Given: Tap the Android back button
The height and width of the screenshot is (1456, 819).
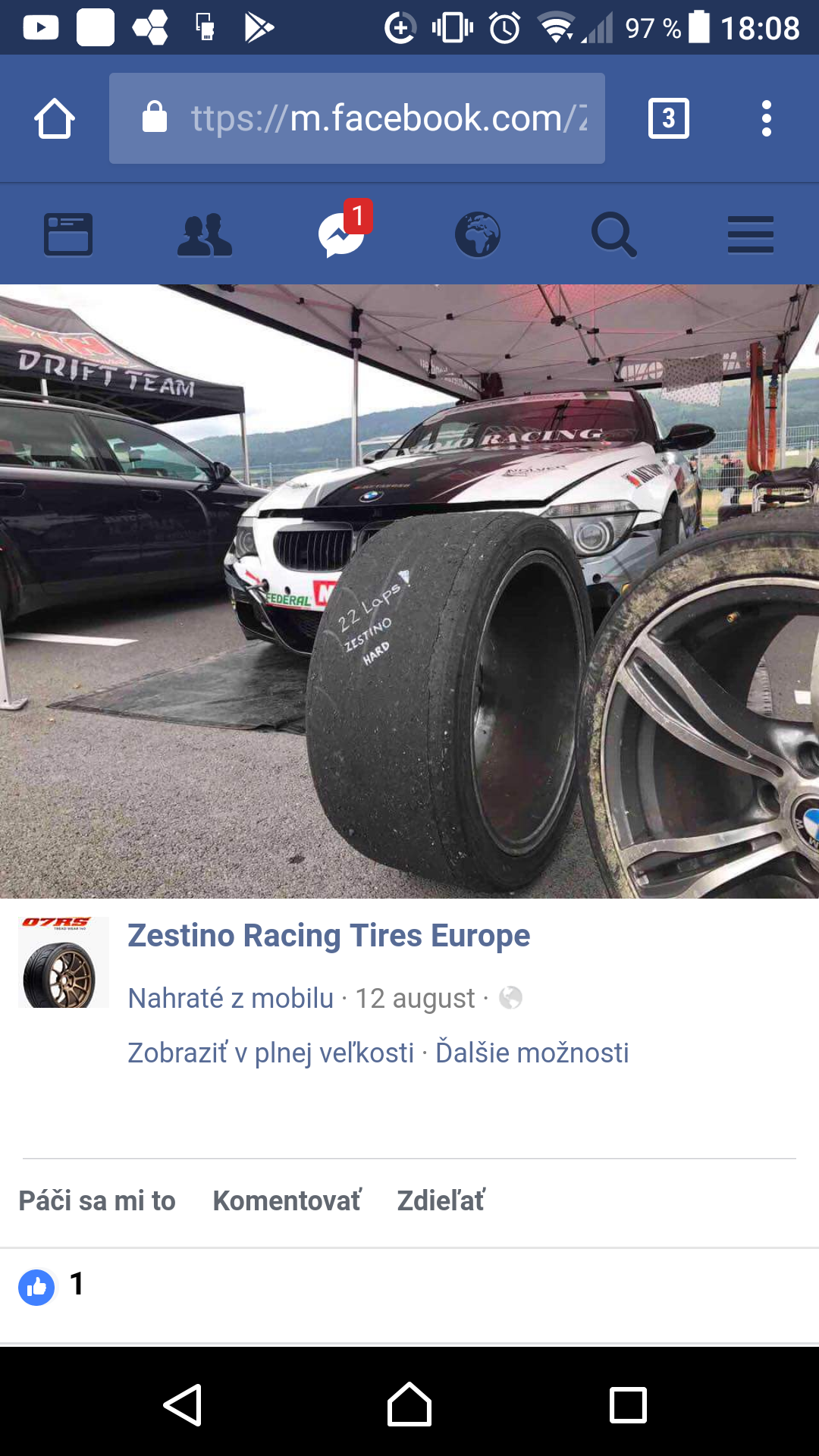Looking at the screenshot, I should tap(183, 1405).
